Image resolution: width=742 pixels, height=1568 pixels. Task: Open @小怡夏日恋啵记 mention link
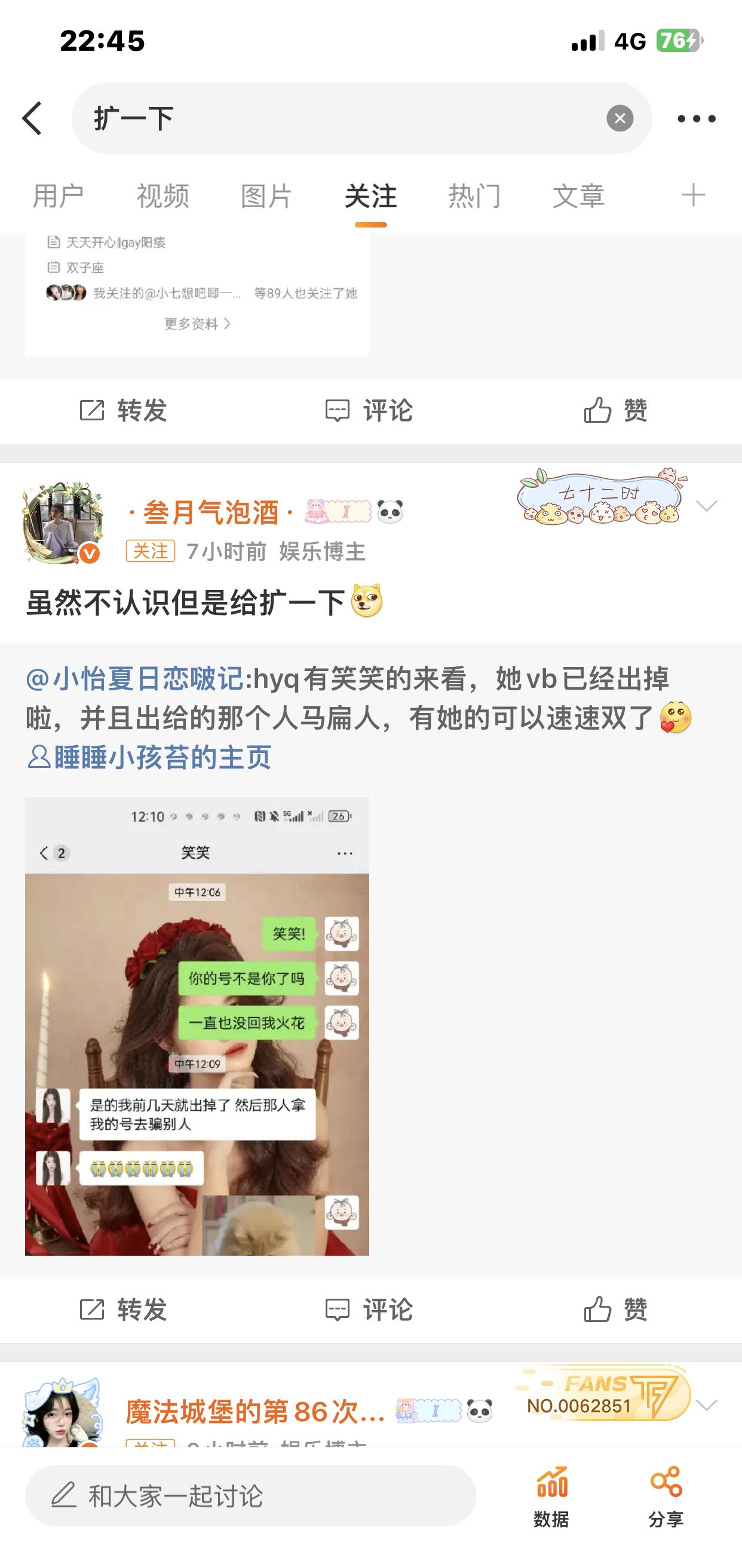point(134,679)
